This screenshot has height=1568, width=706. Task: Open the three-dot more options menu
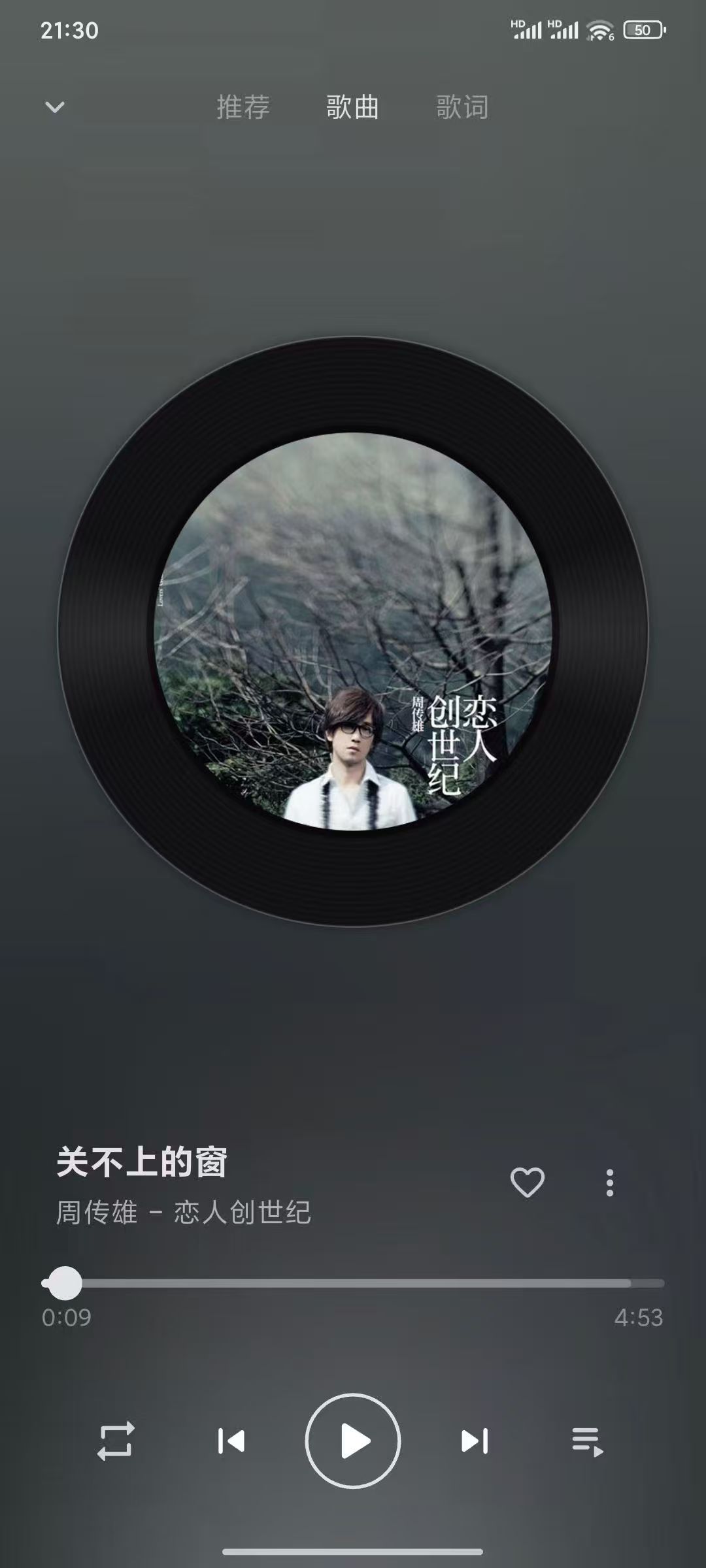click(609, 1183)
